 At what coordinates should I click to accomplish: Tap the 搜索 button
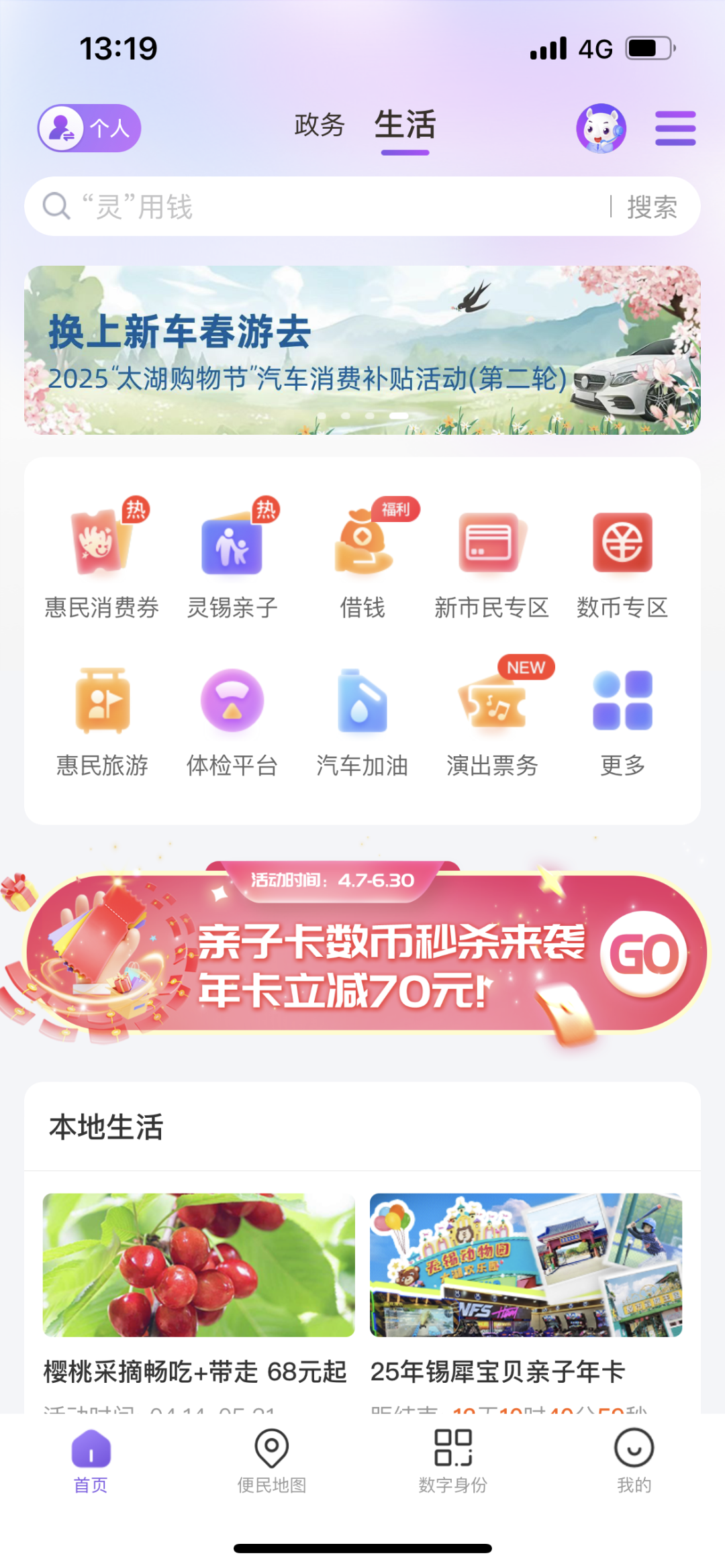652,207
